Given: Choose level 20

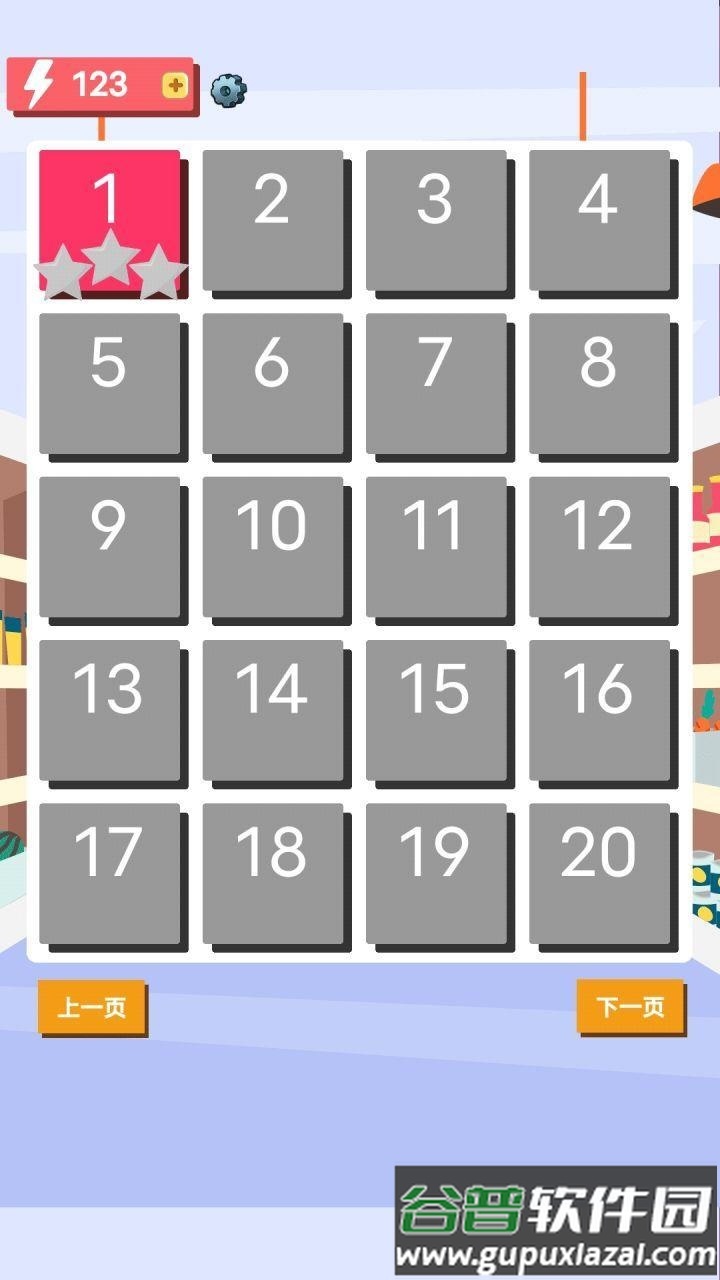Looking at the screenshot, I should point(599,873).
